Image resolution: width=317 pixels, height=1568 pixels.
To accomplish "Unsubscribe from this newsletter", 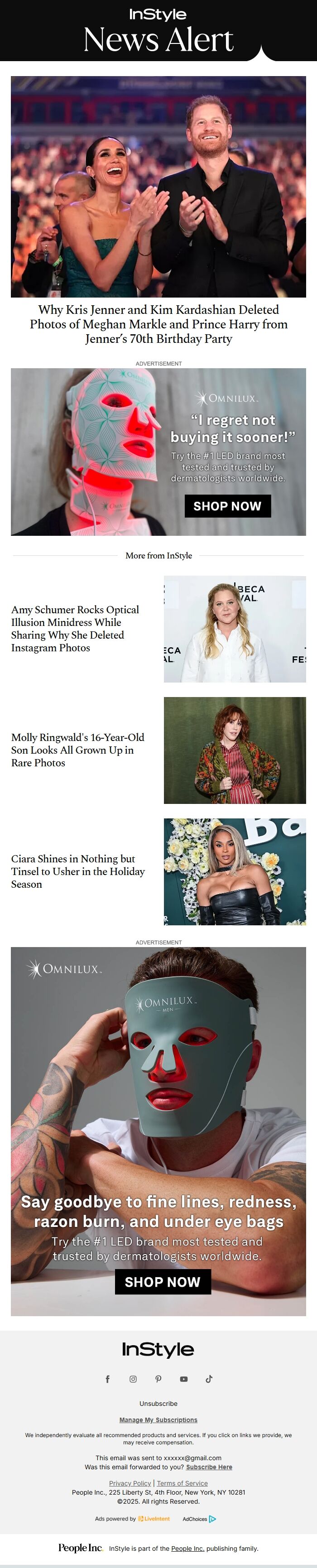I will 158,1403.
